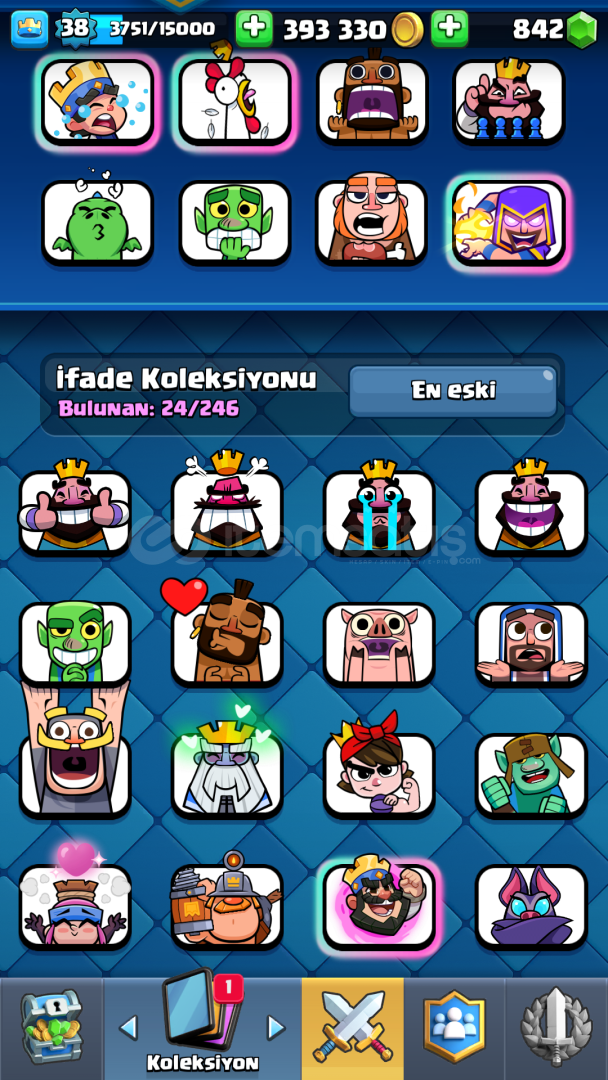This screenshot has width=608, height=1080.
Task: Select the pig face emote
Action: tap(379, 643)
